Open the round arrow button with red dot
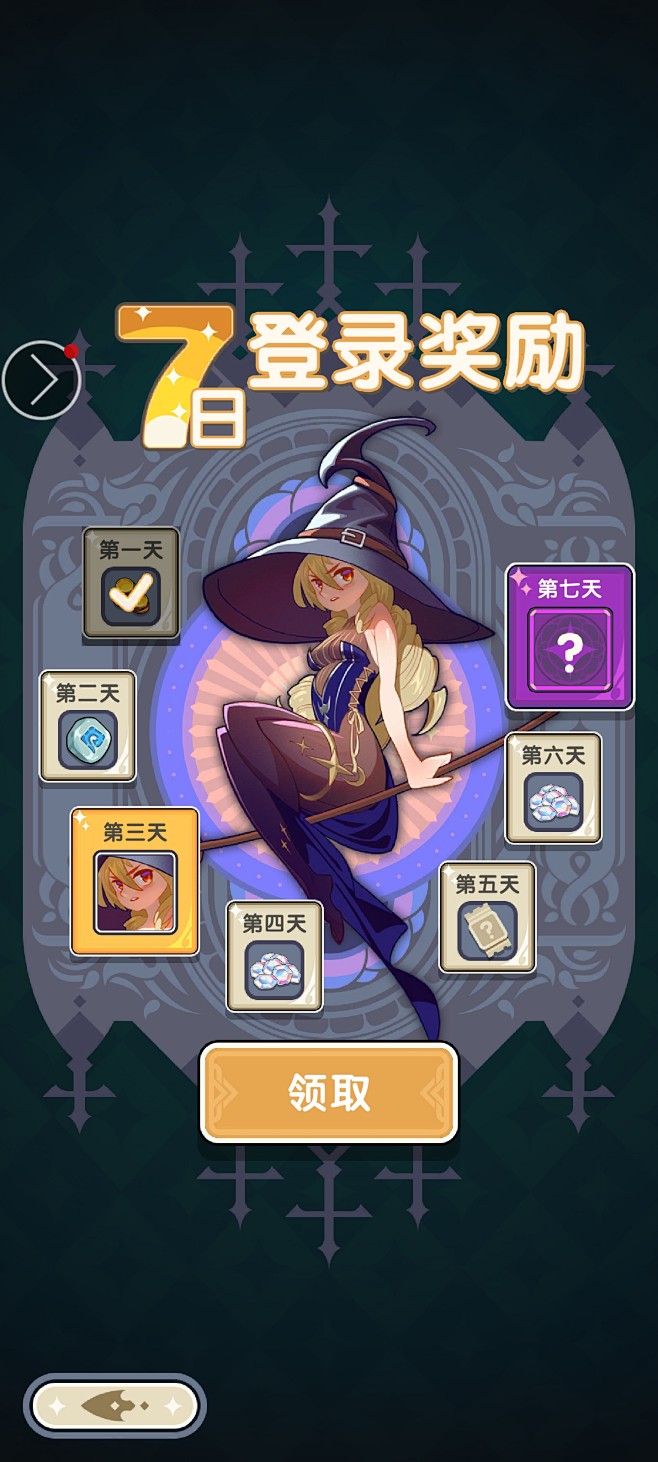The width and height of the screenshot is (658, 1462). 41,379
